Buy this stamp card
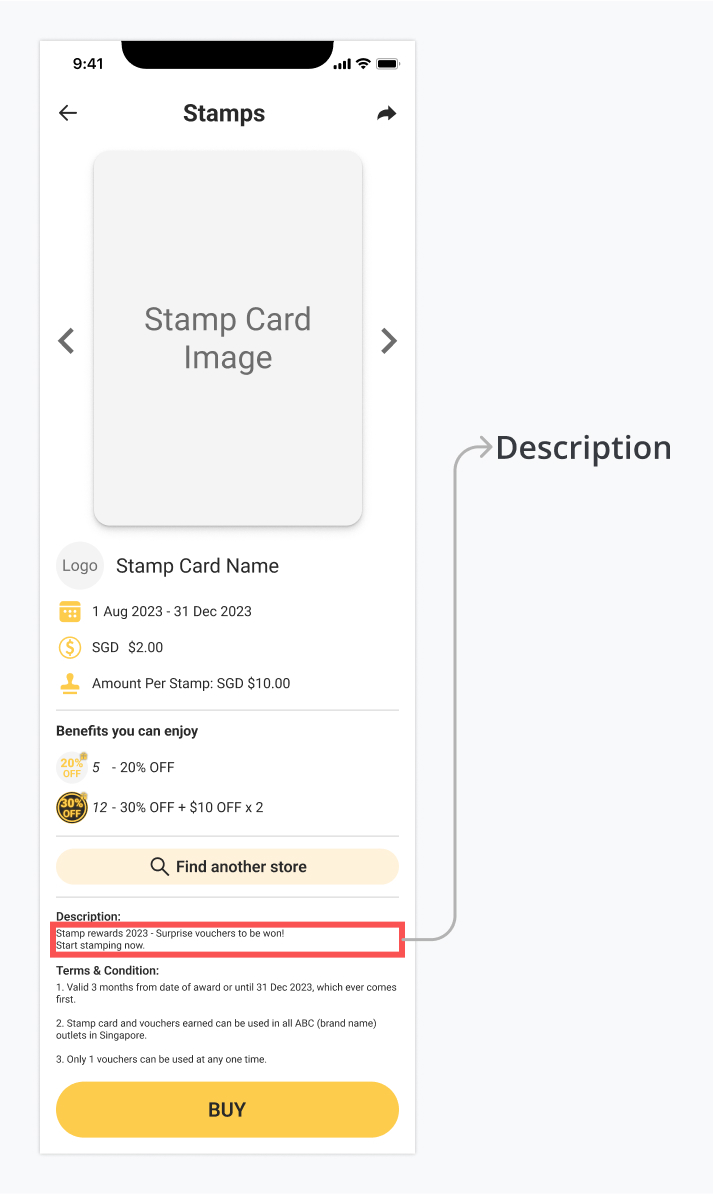This screenshot has height=1194, width=713. [227, 1109]
